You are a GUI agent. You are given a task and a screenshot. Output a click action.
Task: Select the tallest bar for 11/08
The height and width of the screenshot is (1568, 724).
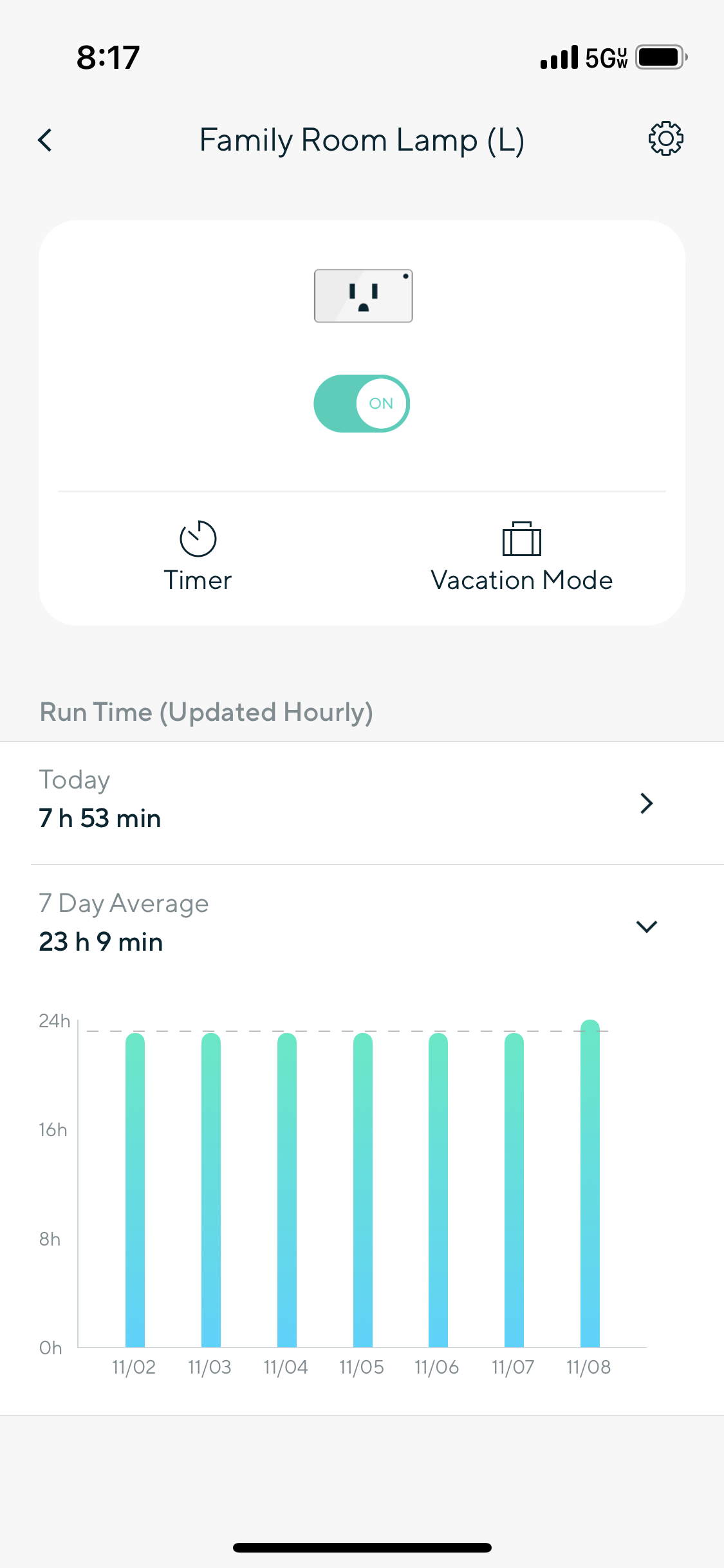pos(588,1191)
